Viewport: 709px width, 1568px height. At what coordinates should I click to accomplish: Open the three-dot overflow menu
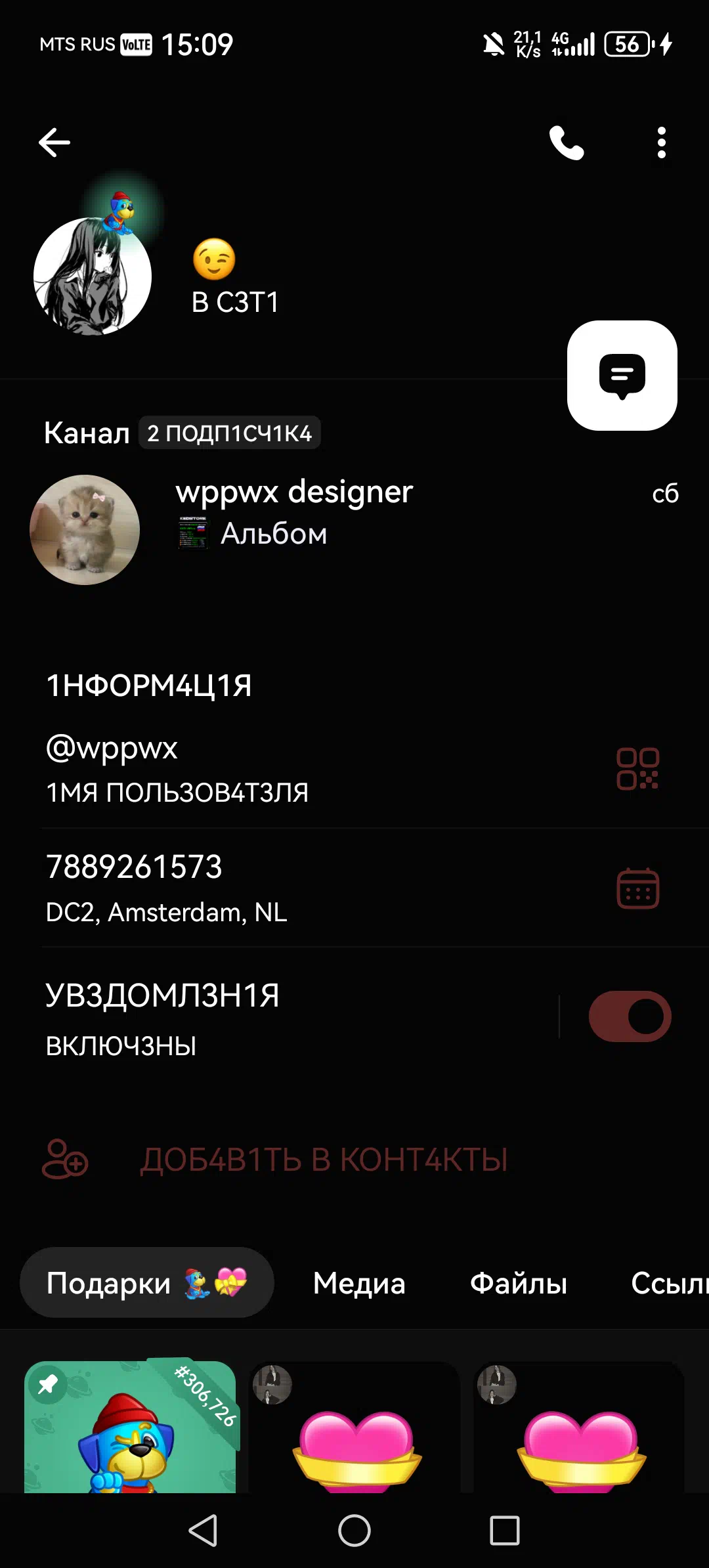(661, 142)
